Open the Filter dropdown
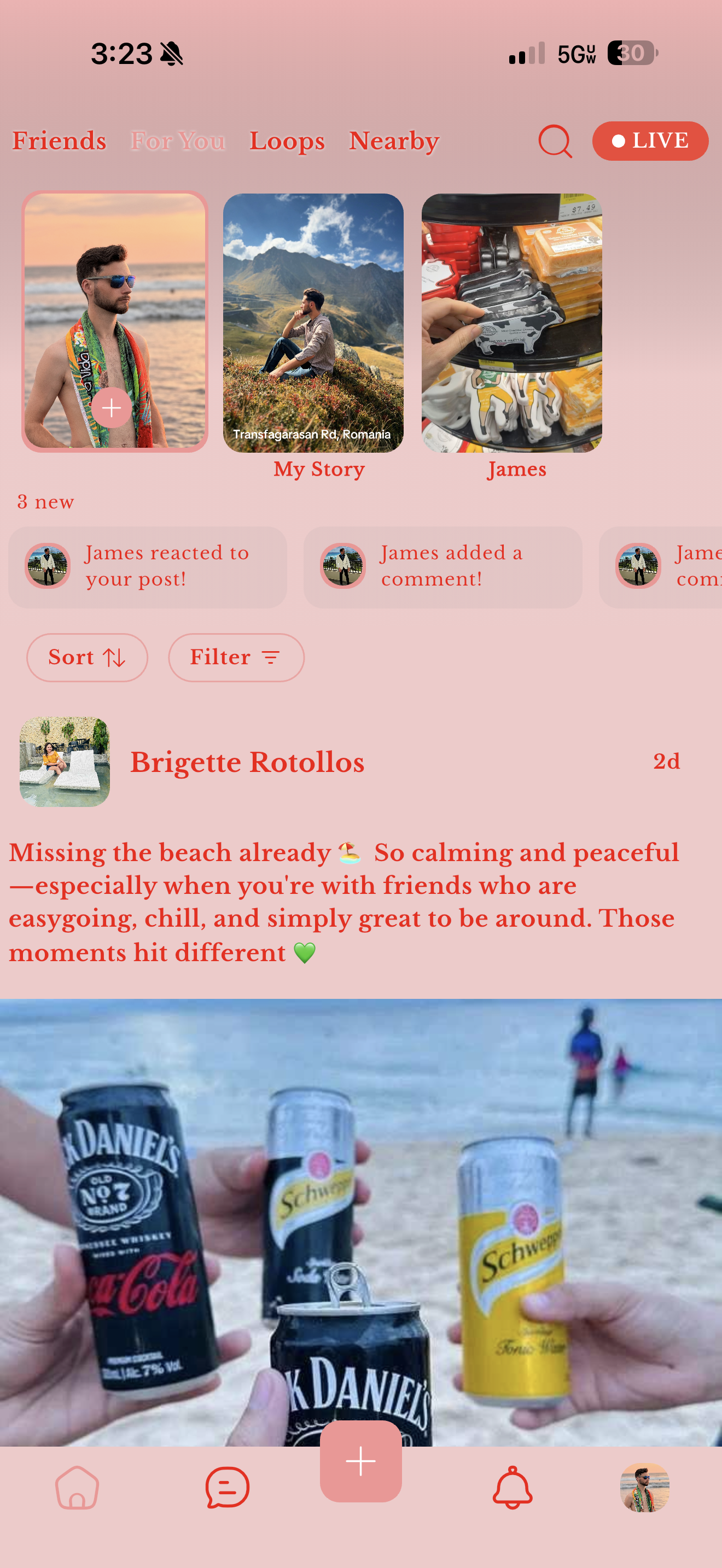 [270, 657]
